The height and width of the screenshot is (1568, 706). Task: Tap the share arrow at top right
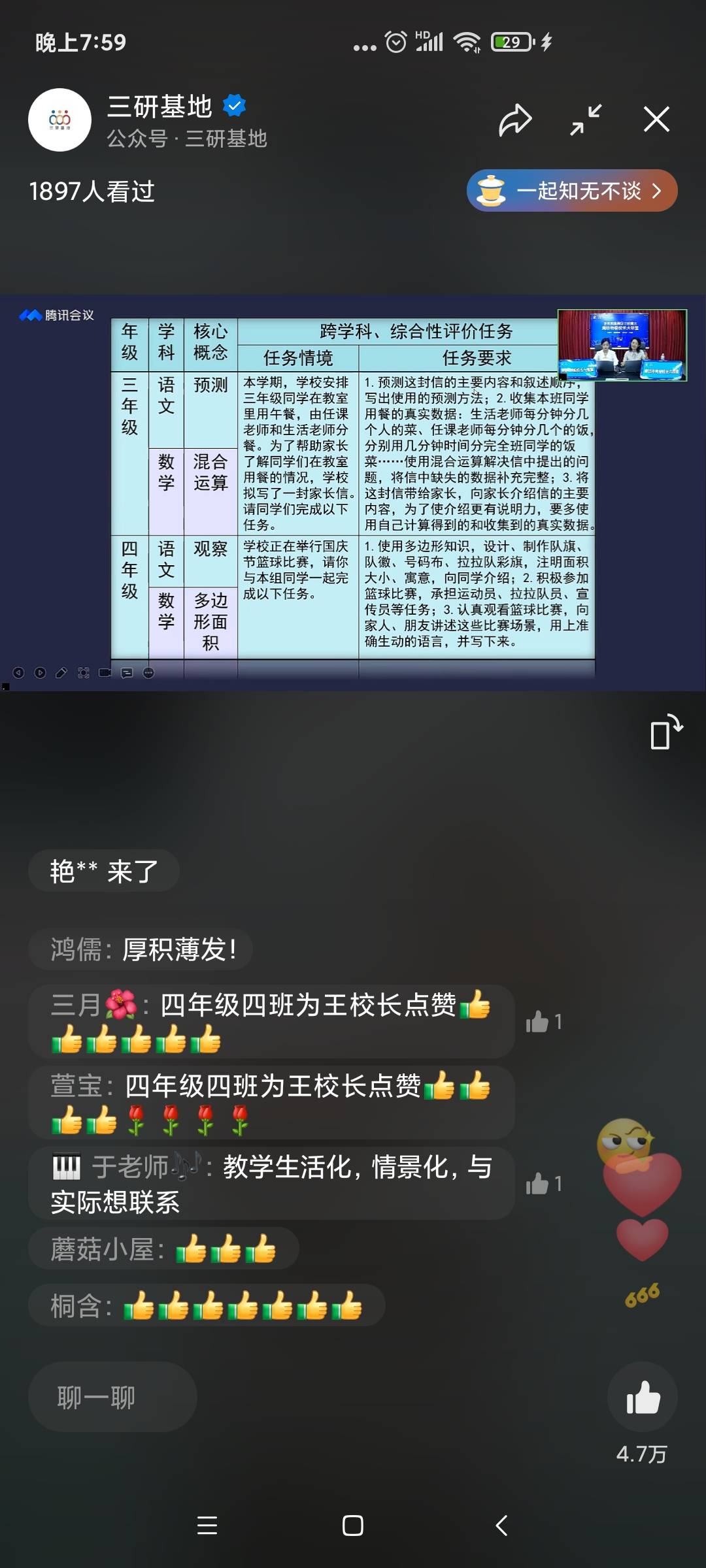point(516,118)
